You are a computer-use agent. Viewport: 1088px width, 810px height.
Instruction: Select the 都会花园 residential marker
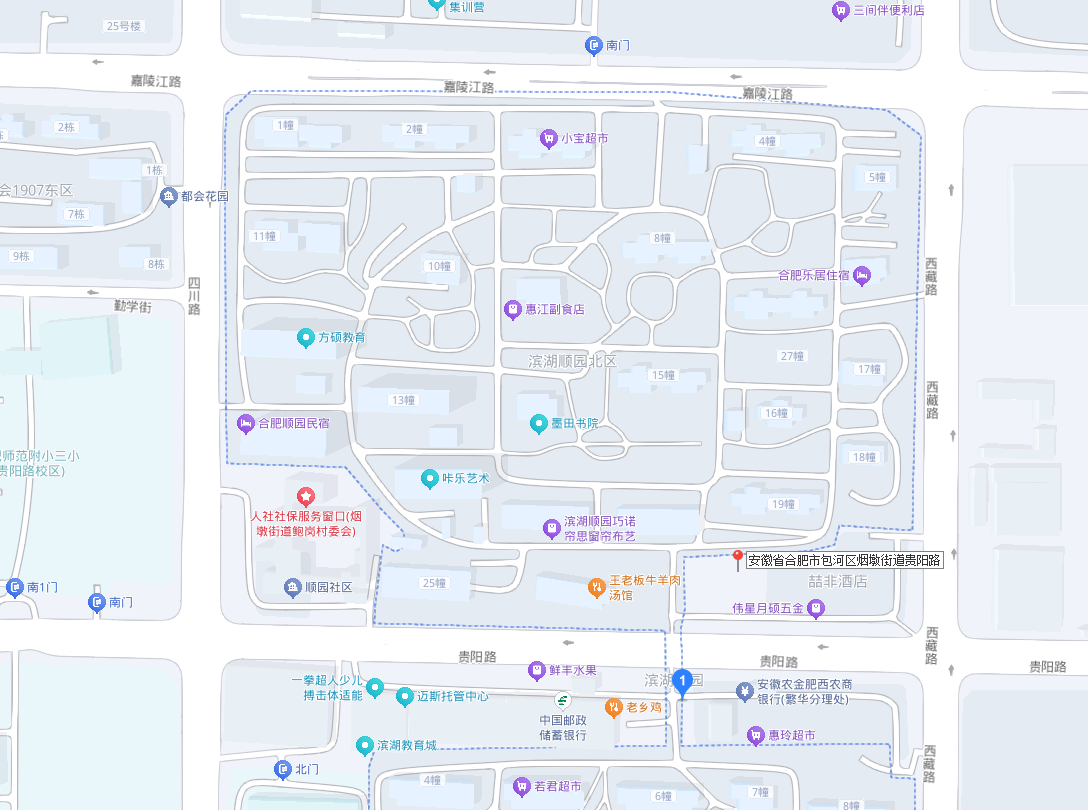169,196
